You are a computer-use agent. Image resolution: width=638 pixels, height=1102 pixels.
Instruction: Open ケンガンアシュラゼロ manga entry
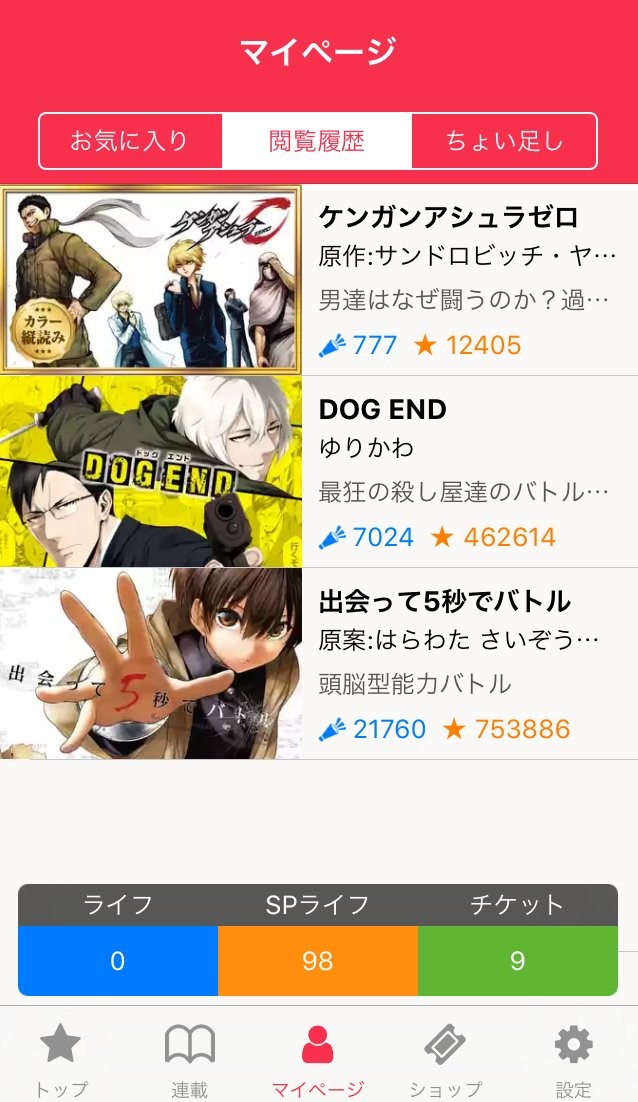pos(319,280)
